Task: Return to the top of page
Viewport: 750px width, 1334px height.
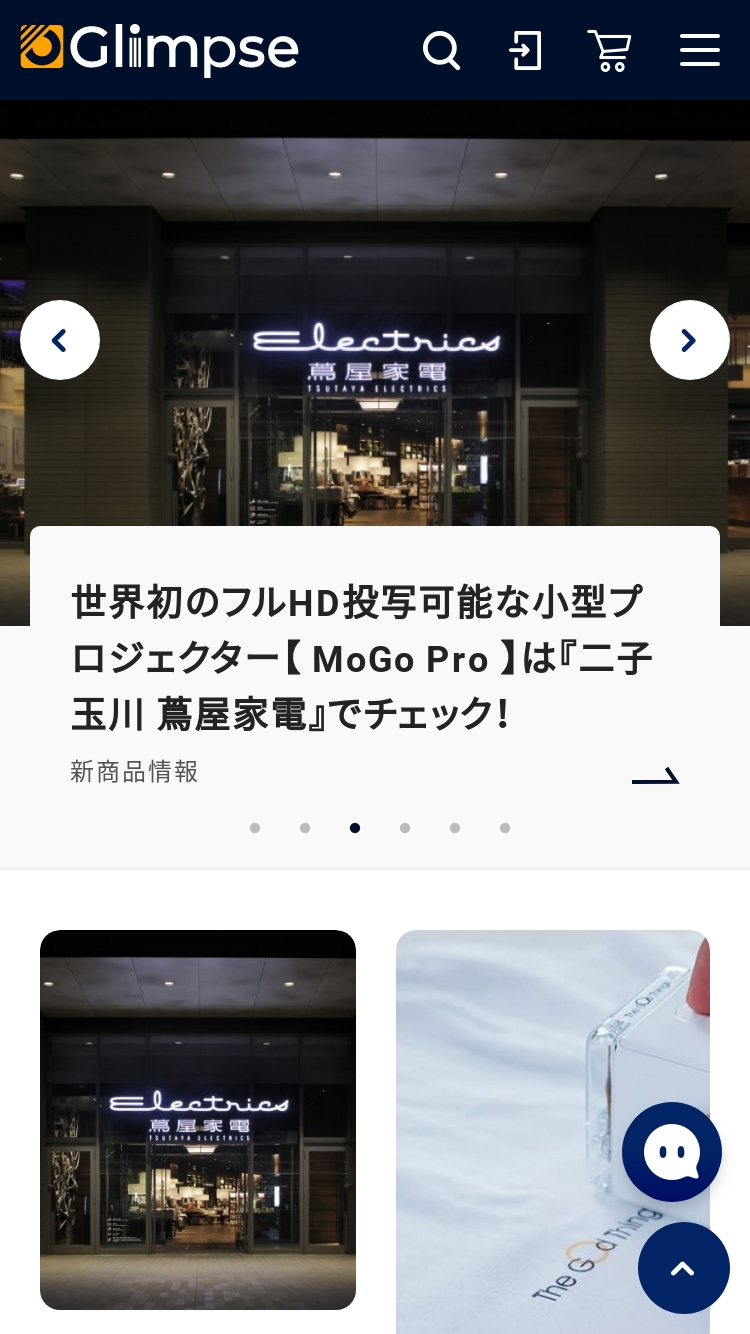Action: click(x=684, y=1268)
